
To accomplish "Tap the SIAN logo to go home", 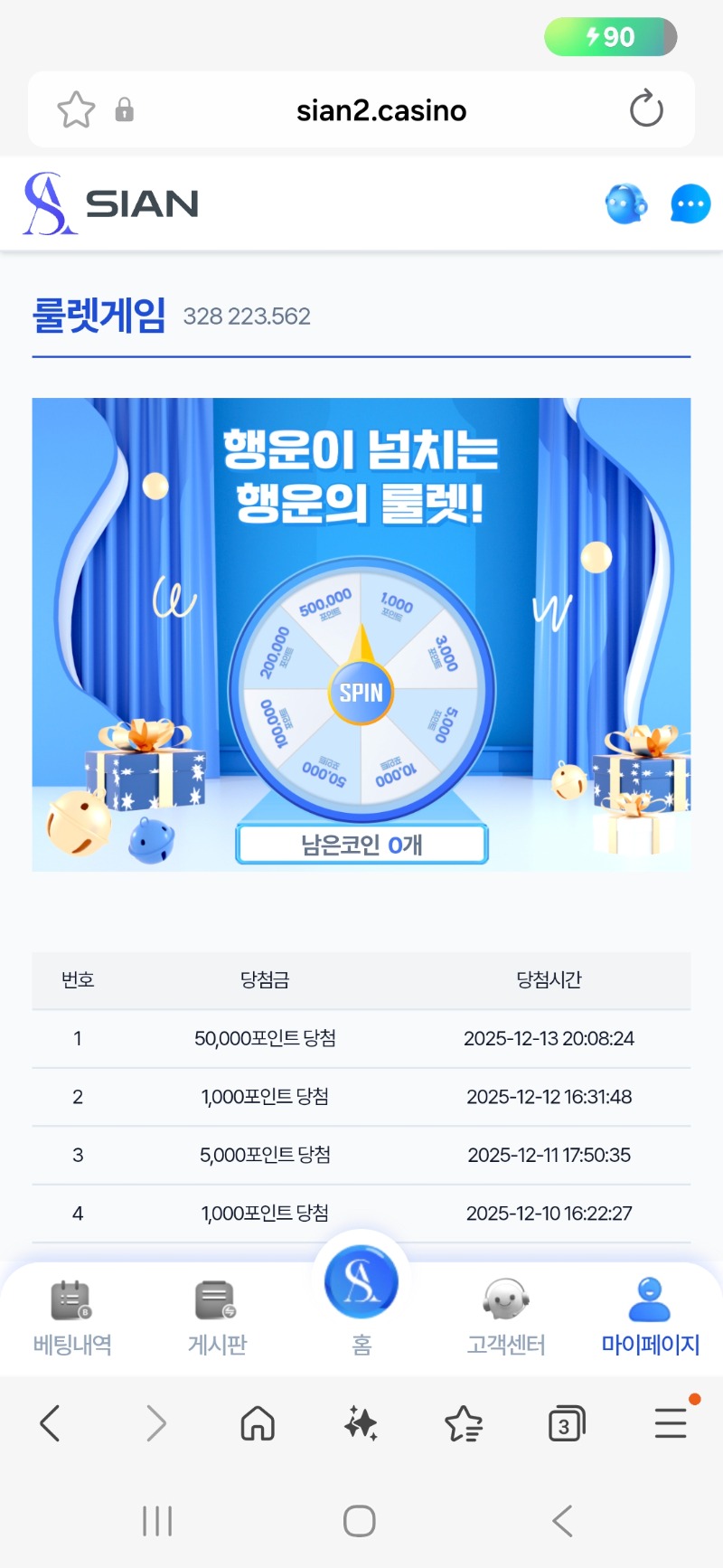I will point(112,204).
